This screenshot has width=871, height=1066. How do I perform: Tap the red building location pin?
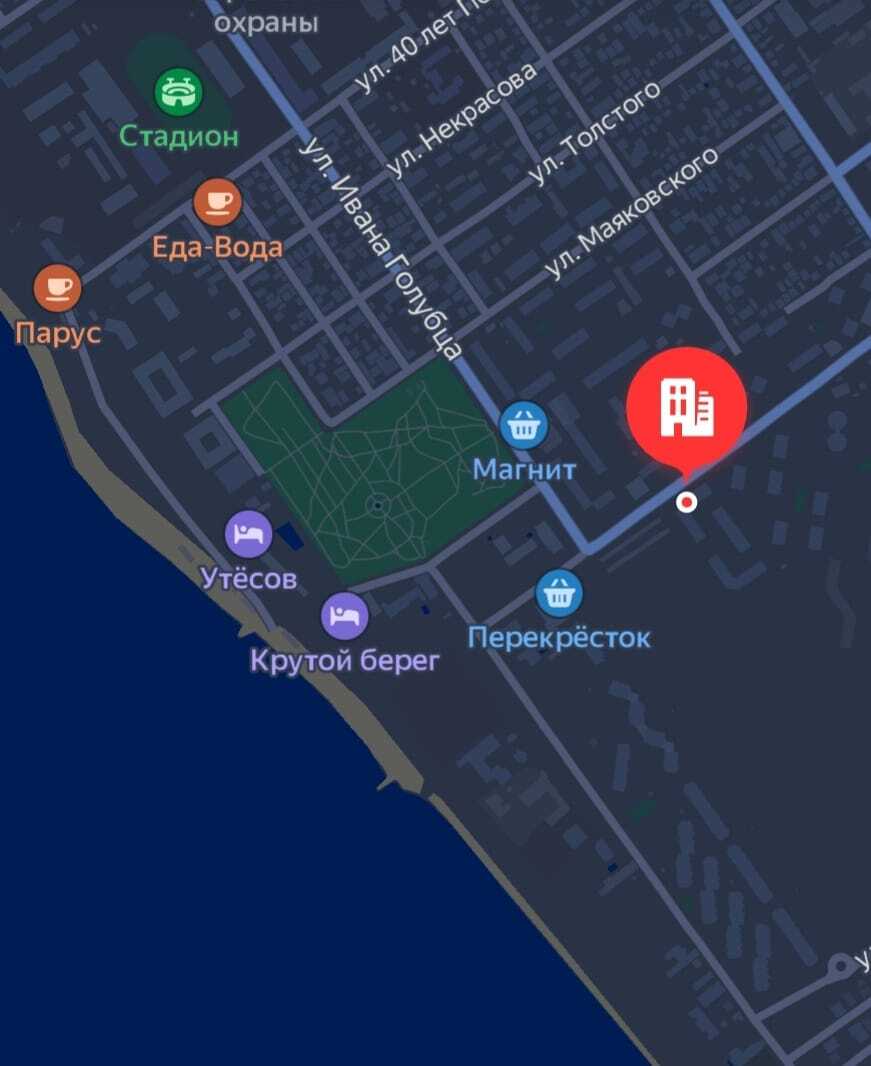pos(687,406)
